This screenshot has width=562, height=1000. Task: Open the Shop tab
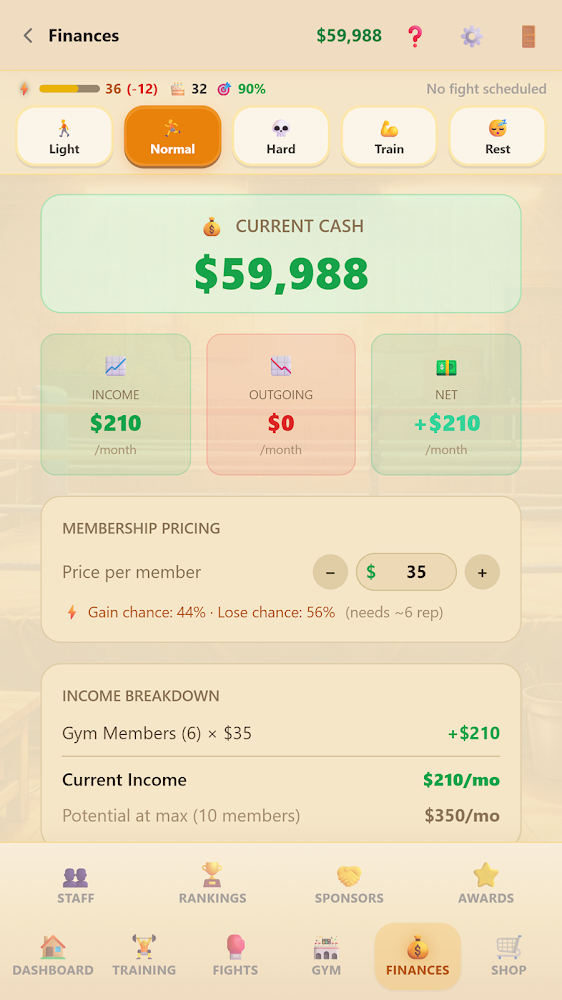tap(508, 956)
